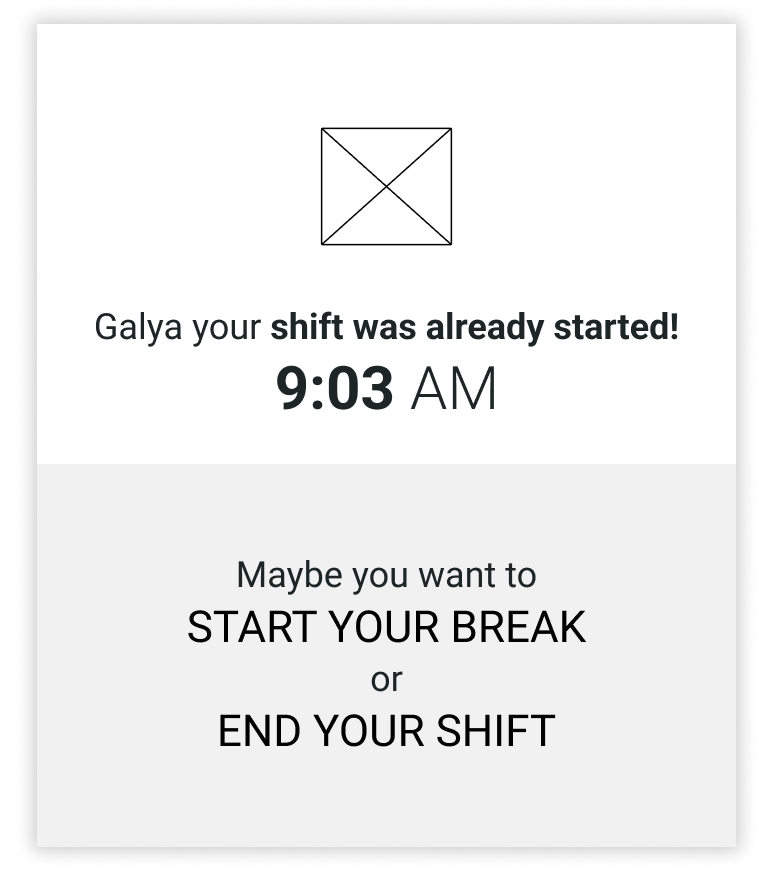Select END YOUR SHIFT
The height and width of the screenshot is (879, 776).
click(386, 731)
